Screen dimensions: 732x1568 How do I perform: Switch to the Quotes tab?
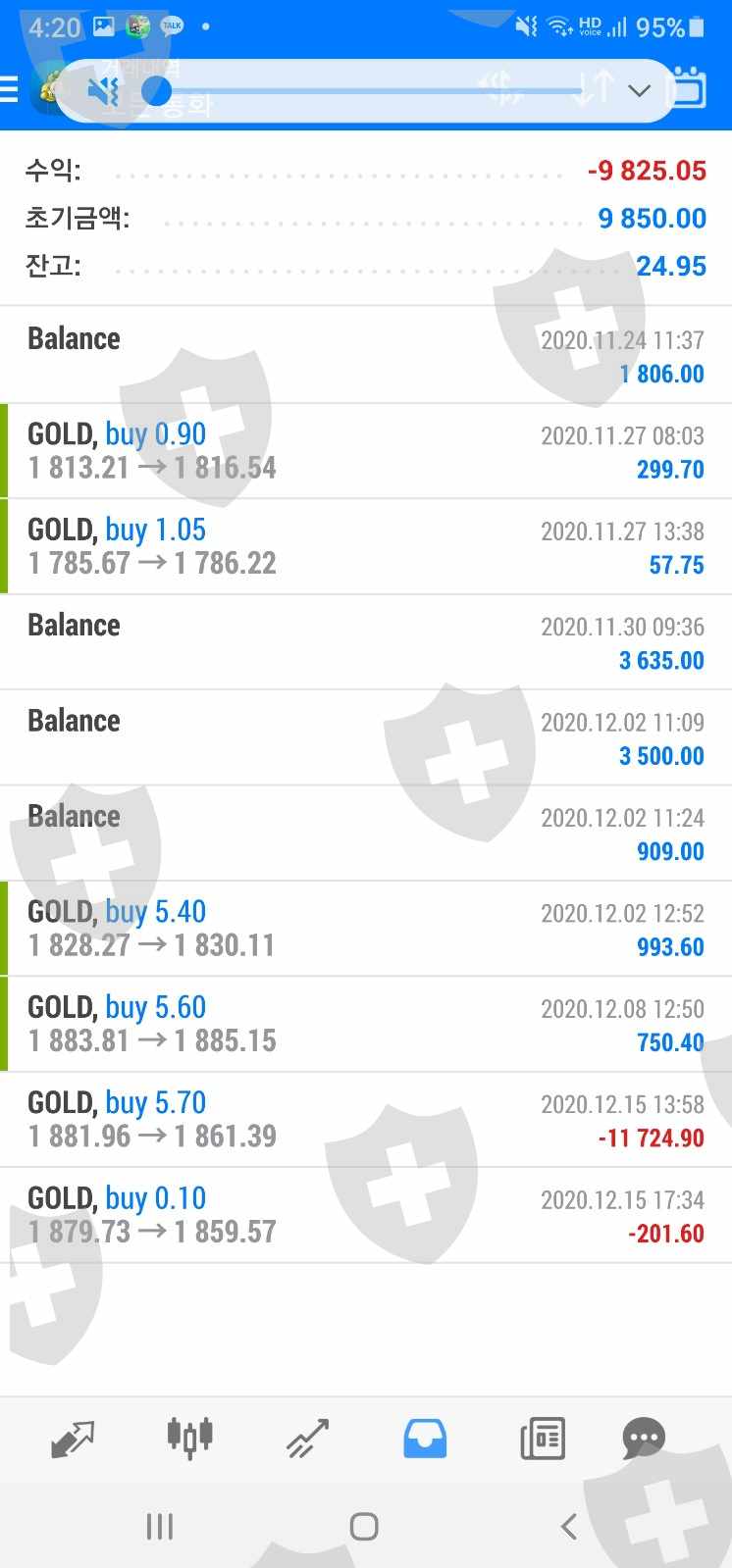point(73,1439)
